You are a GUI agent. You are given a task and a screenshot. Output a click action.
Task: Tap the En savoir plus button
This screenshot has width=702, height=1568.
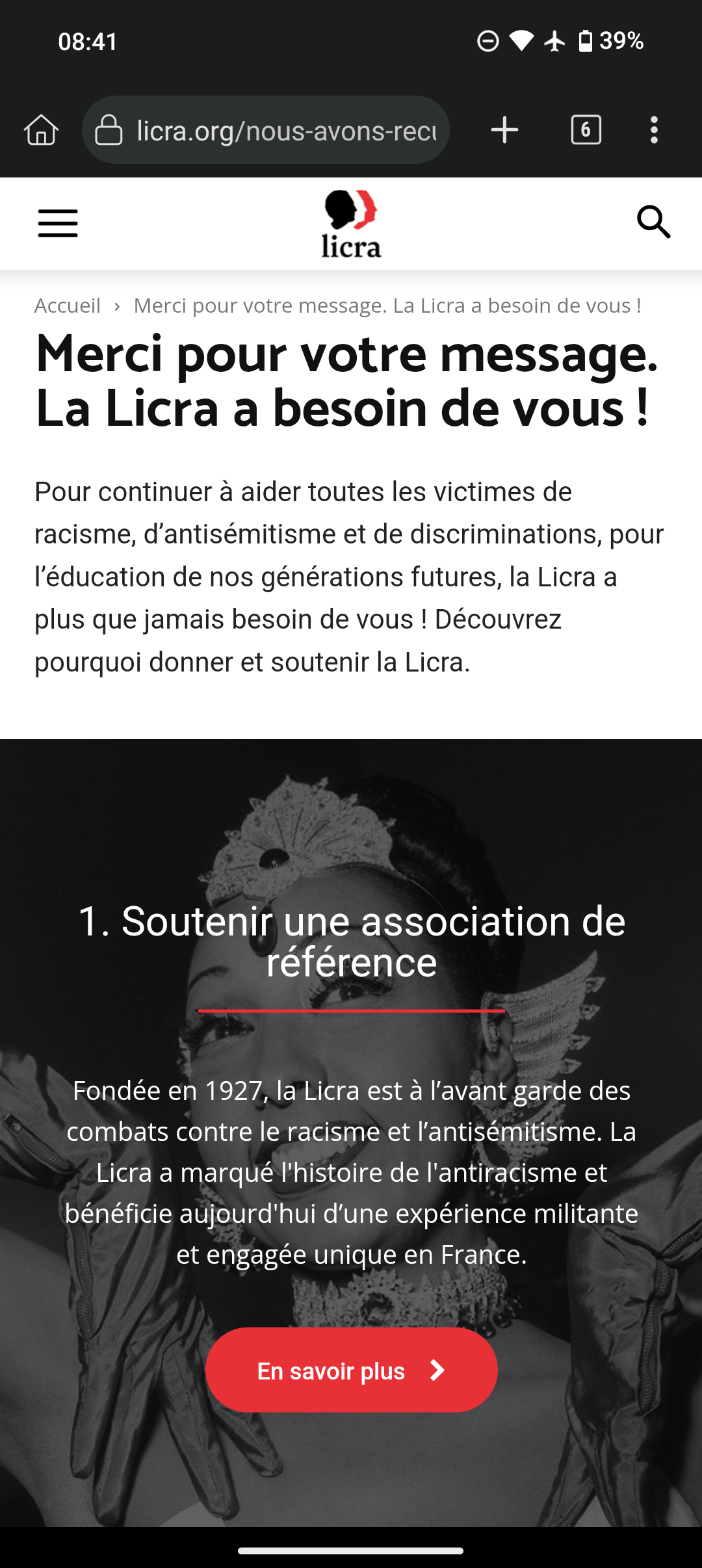352,1370
